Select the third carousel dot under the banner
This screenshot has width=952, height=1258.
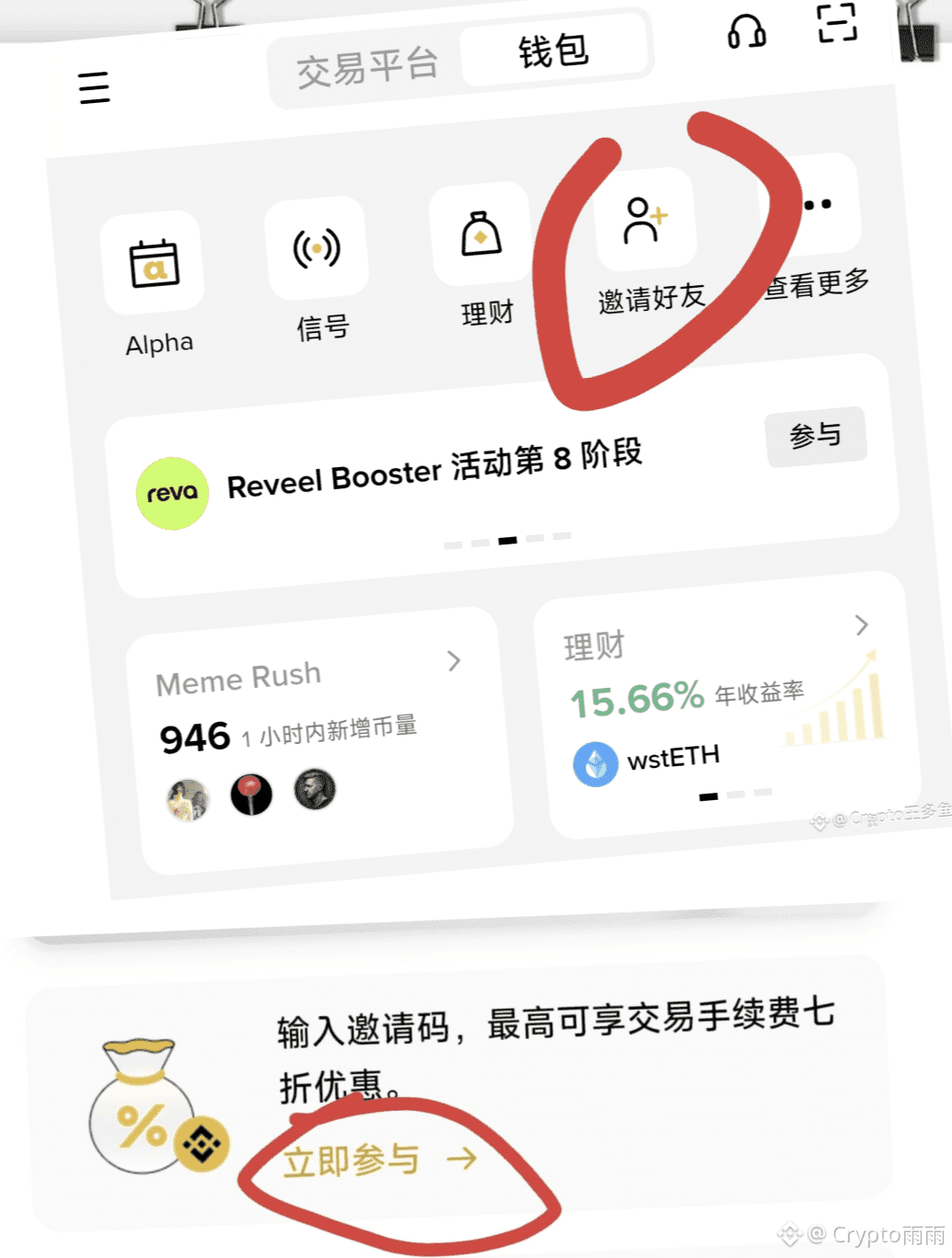pyautogui.click(x=507, y=540)
